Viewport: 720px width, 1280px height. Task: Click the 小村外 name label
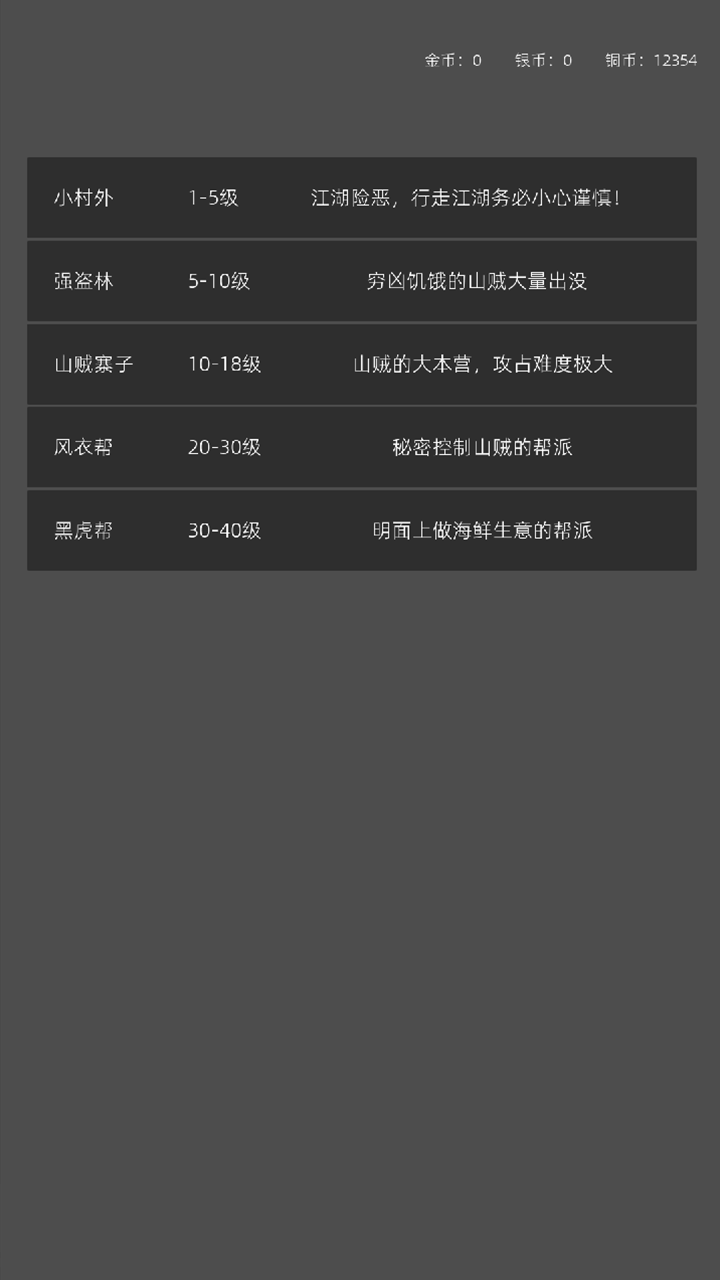[x=83, y=198]
